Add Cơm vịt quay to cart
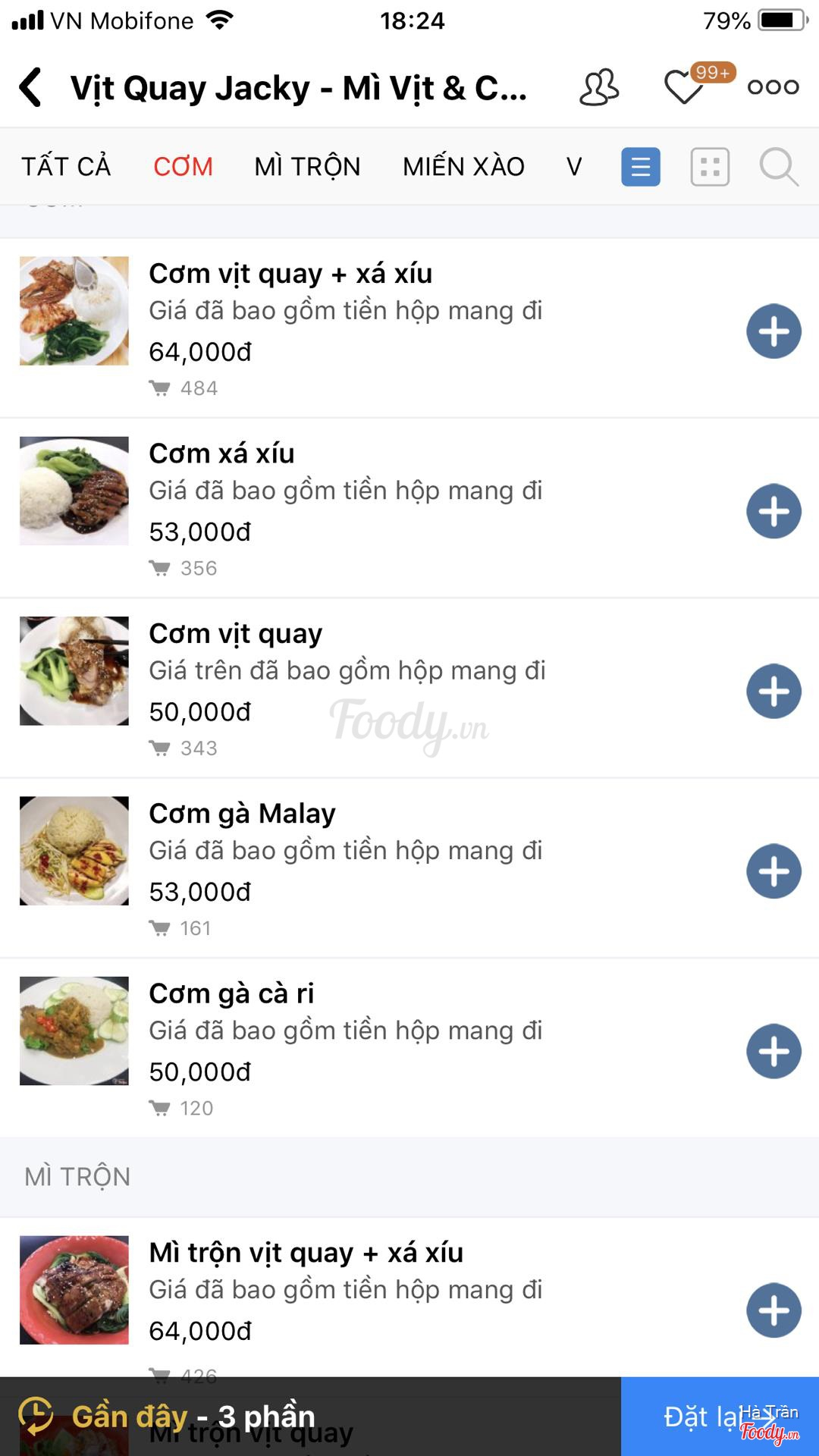Screen dimensions: 819x1456 point(773,692)
